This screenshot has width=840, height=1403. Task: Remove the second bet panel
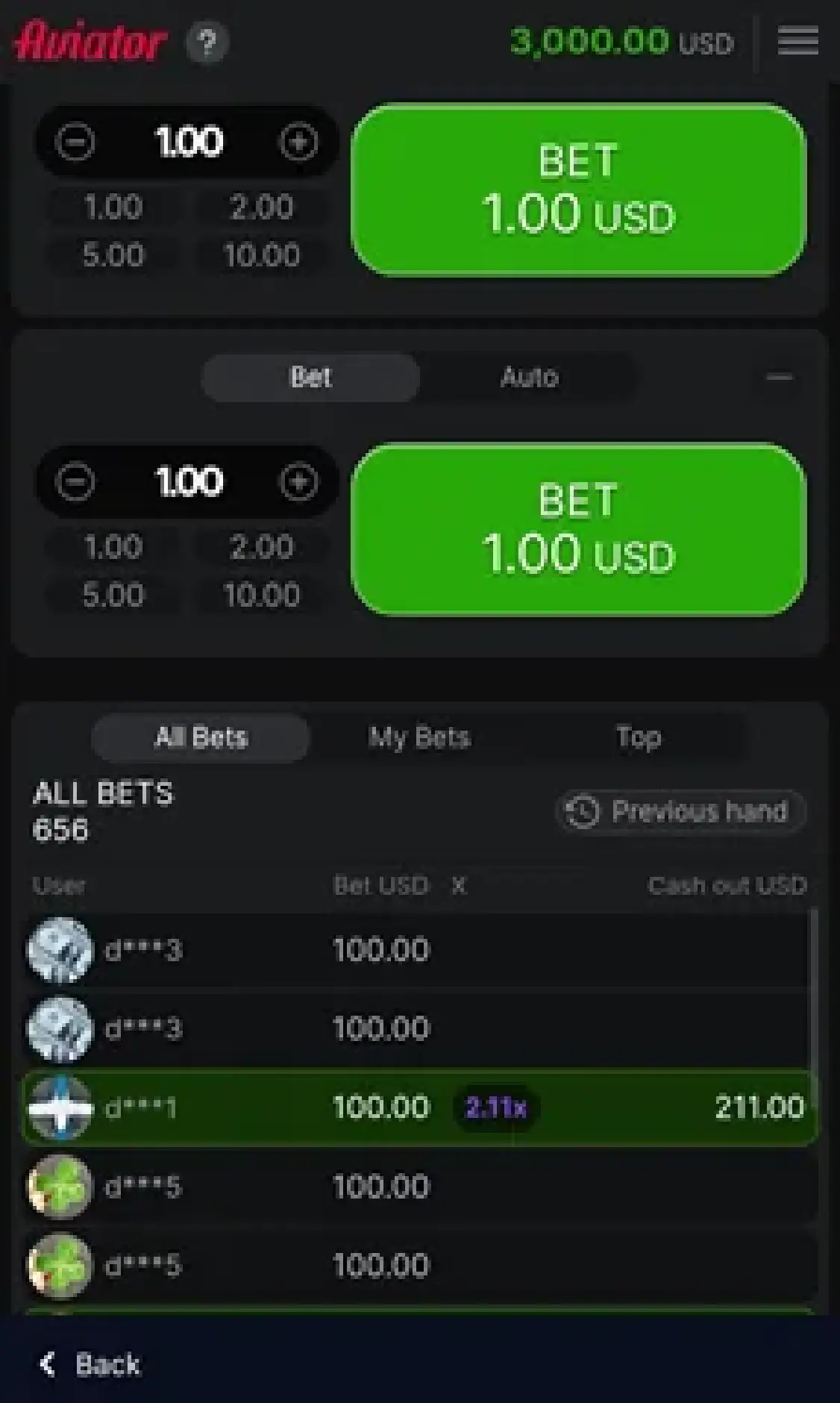(779, 378)
